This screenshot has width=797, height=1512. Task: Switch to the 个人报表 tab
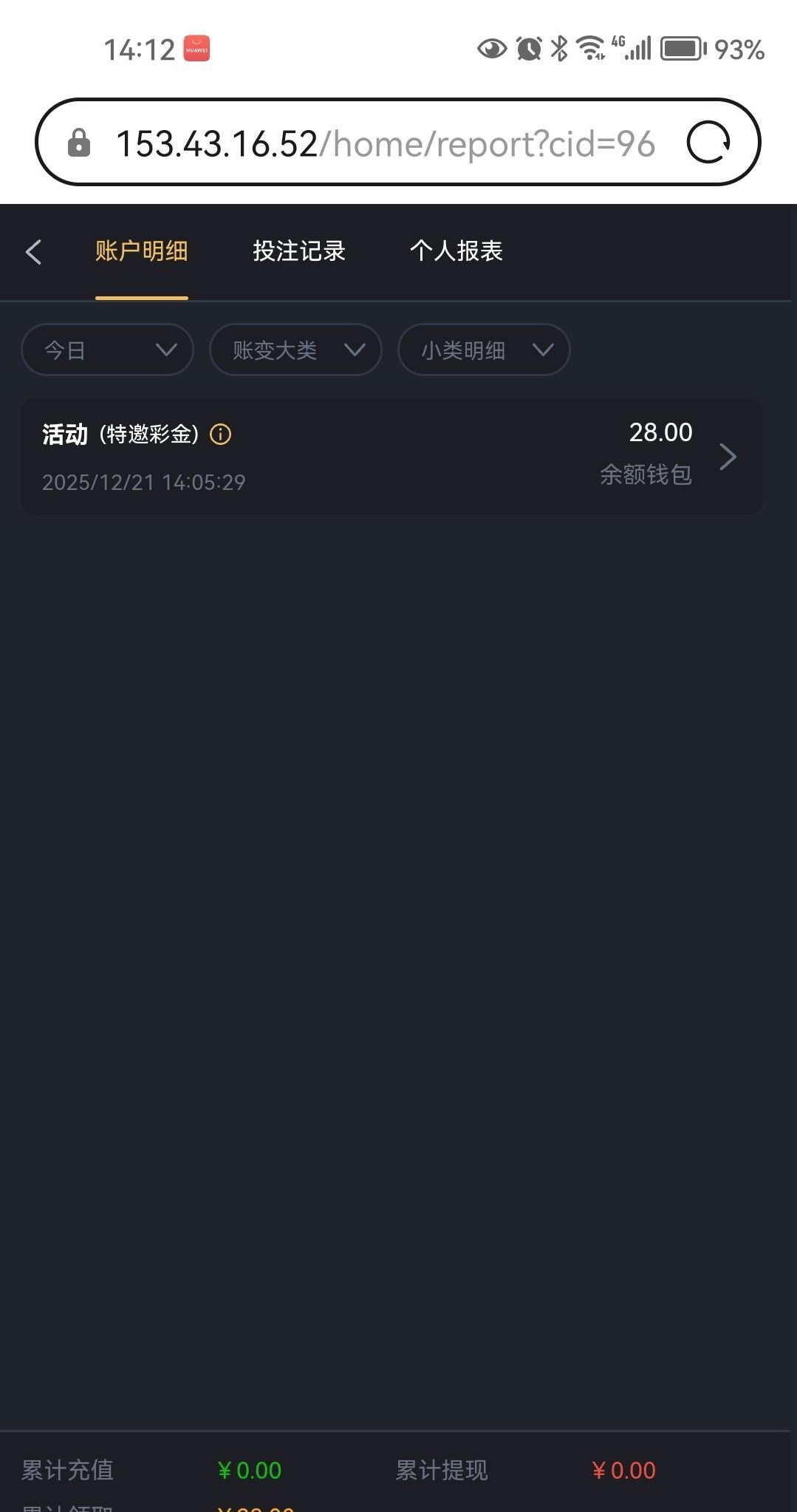tap(456, 251)
